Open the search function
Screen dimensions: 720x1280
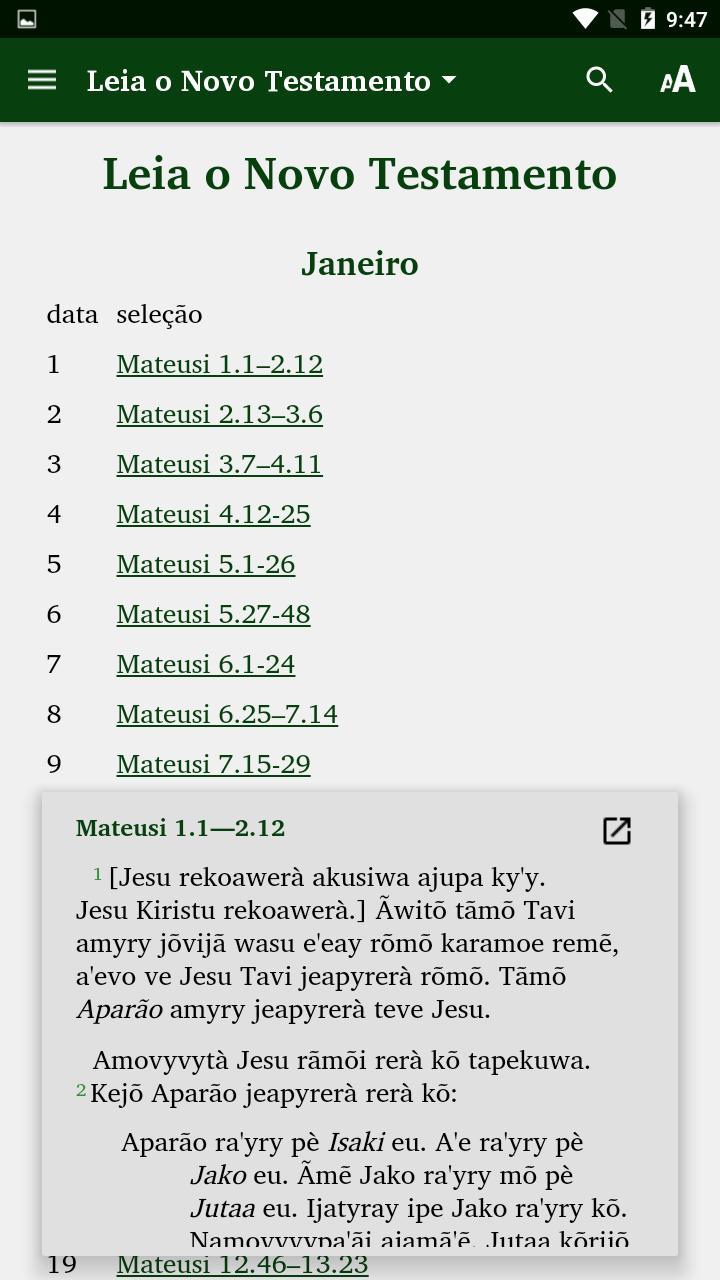tap(598, 79)
